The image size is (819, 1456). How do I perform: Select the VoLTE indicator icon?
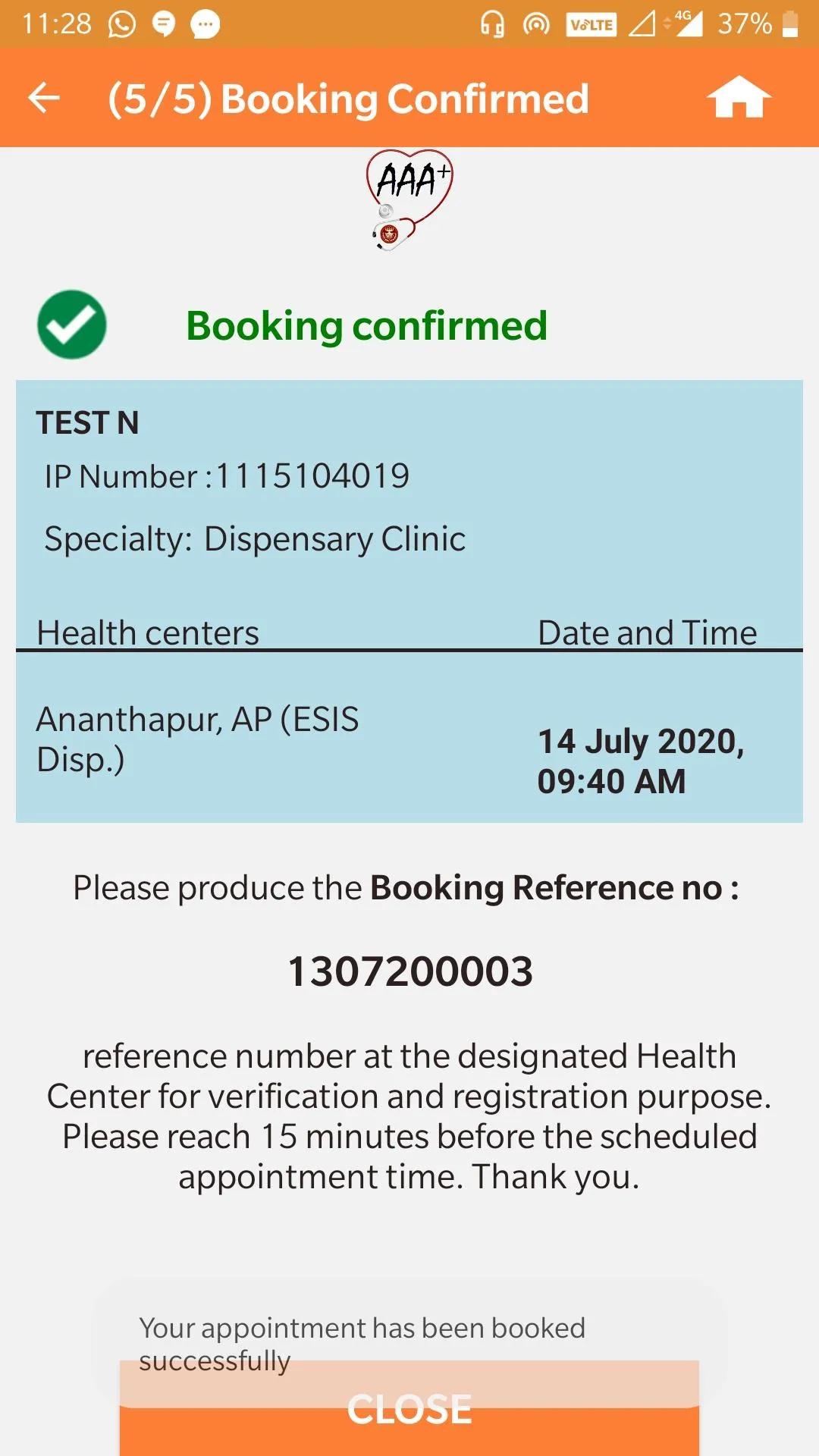pyautogui.click(x=591, y=24)
